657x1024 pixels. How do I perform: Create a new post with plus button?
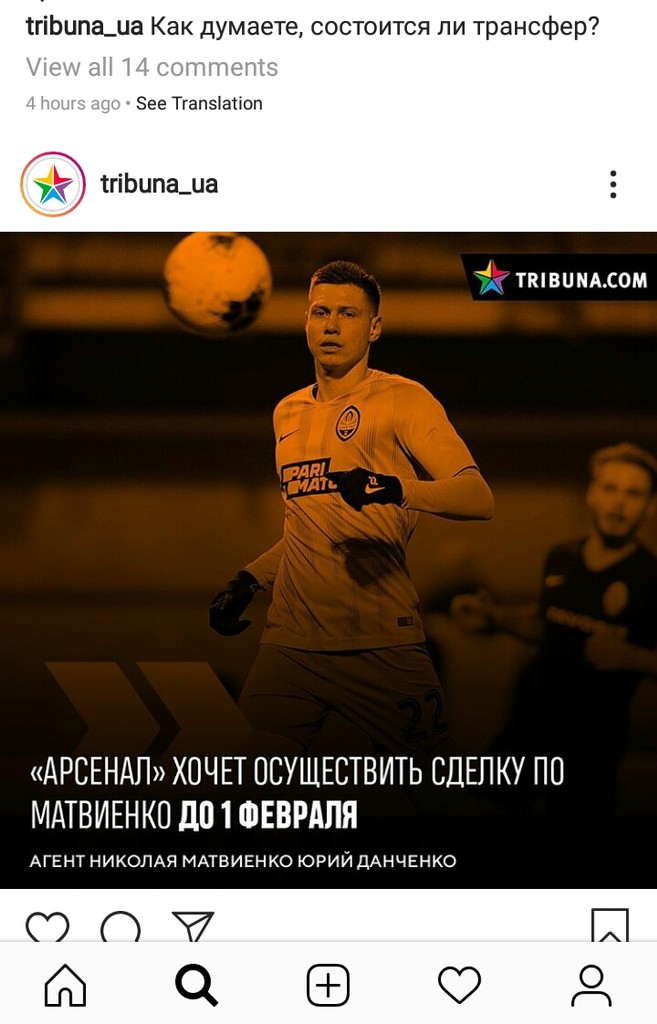point(328,985)
